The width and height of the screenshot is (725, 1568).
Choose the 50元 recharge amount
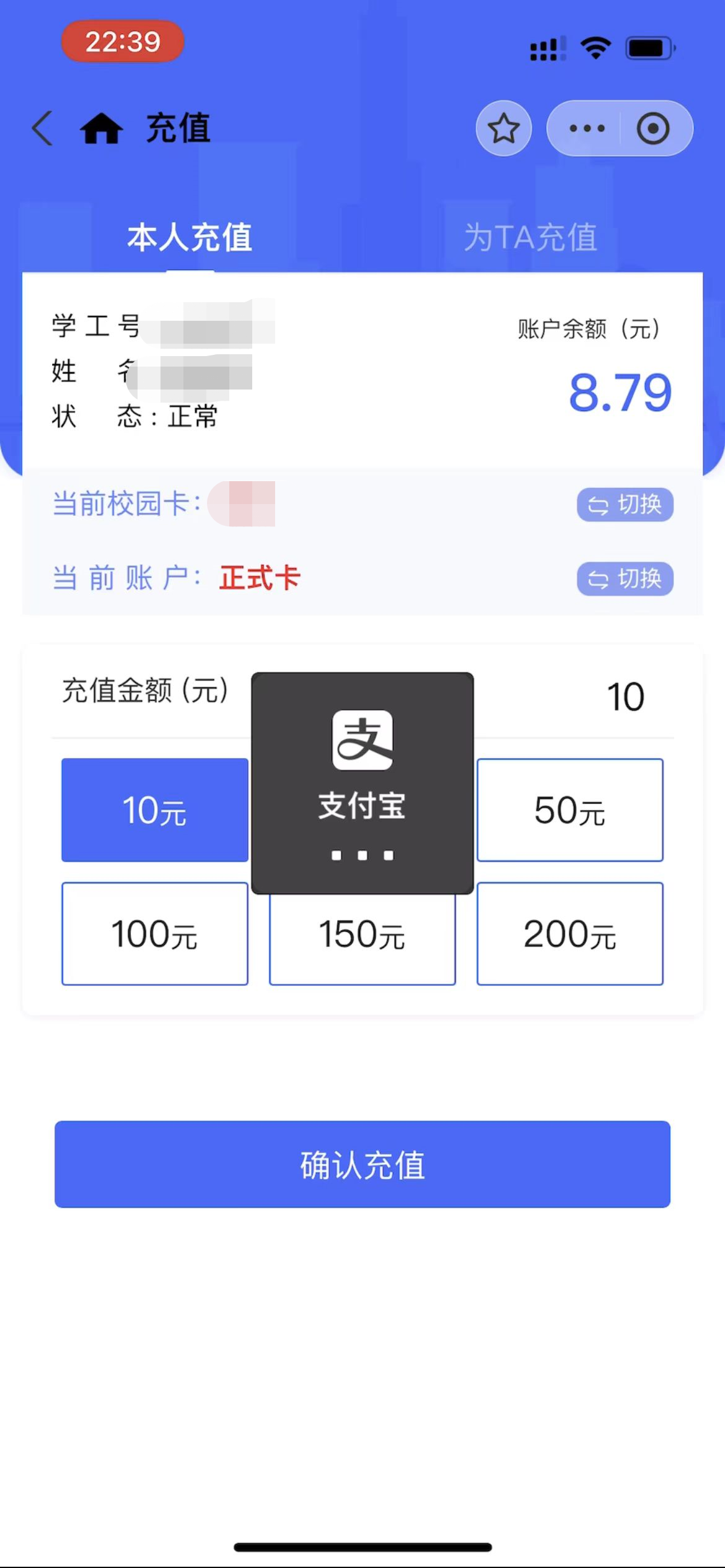(x=570, y=810)
